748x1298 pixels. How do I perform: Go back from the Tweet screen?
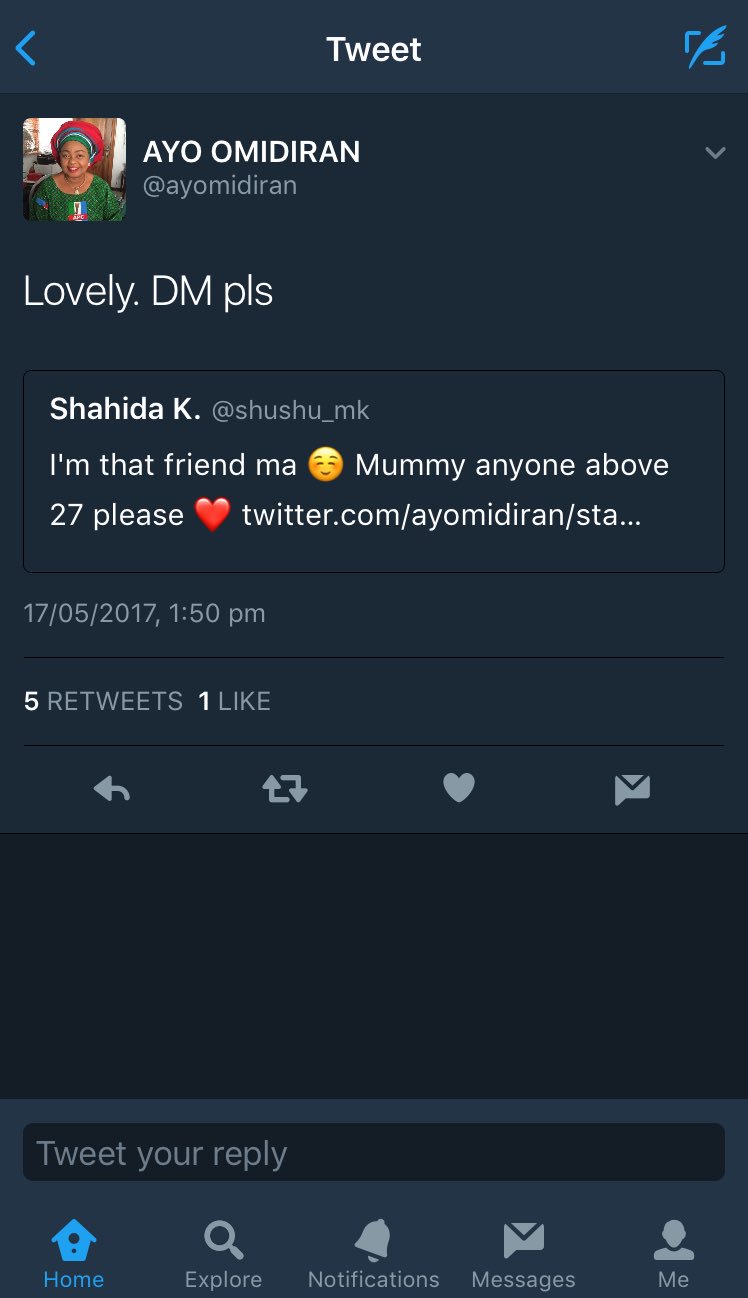[27, 48]
